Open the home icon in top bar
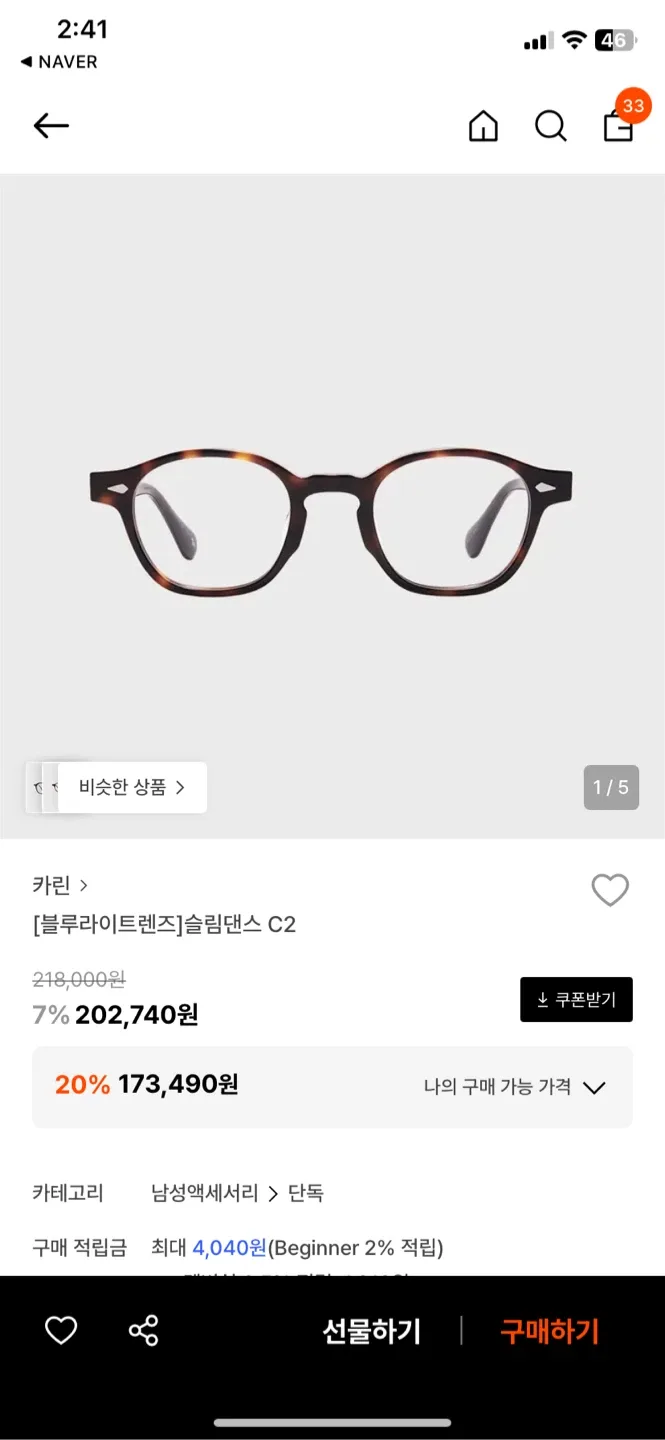 point(483,127)
